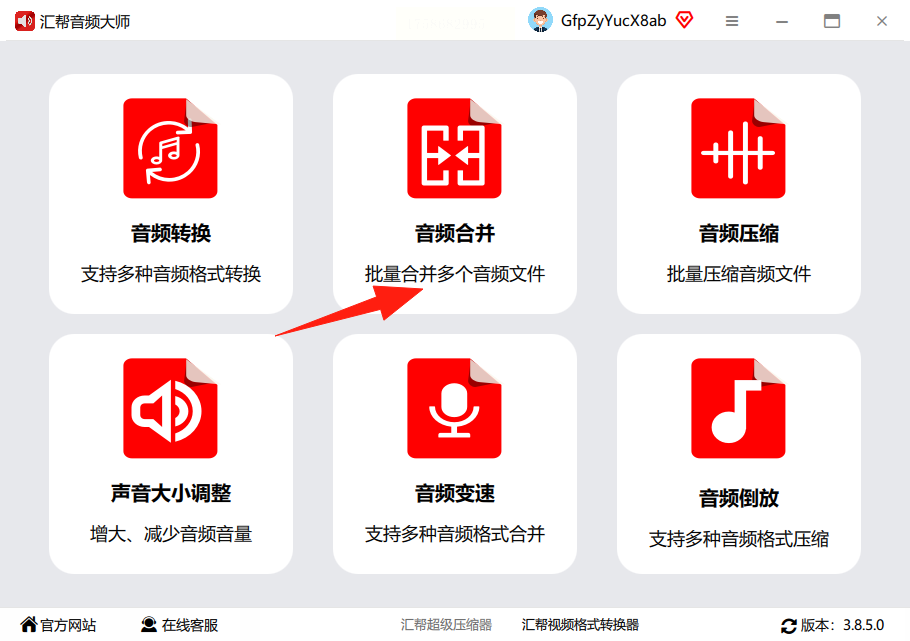Maximize the application window

click(x=832, y=21)
